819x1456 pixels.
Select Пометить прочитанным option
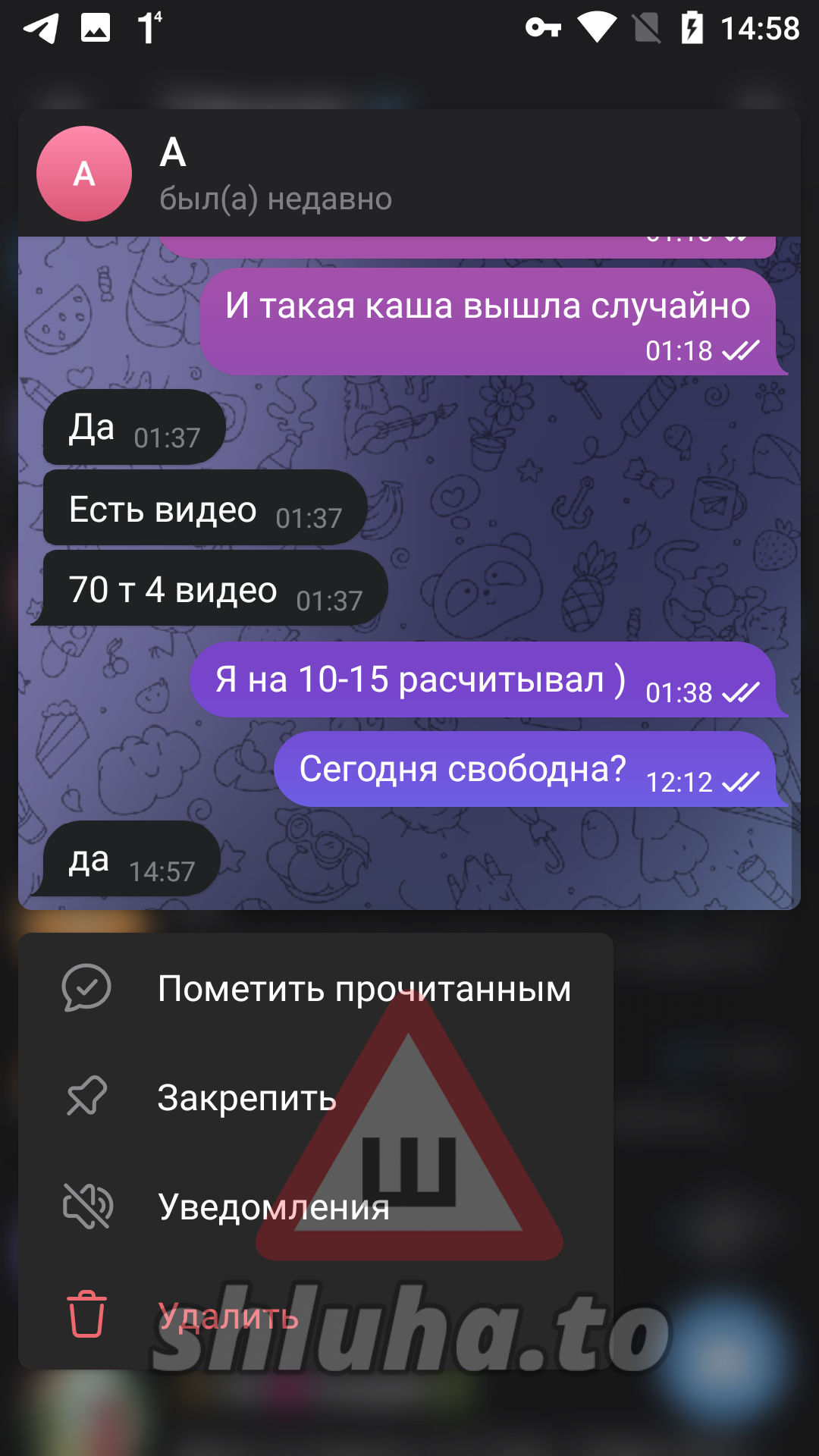pyautogui.click(x=315, y=988)
